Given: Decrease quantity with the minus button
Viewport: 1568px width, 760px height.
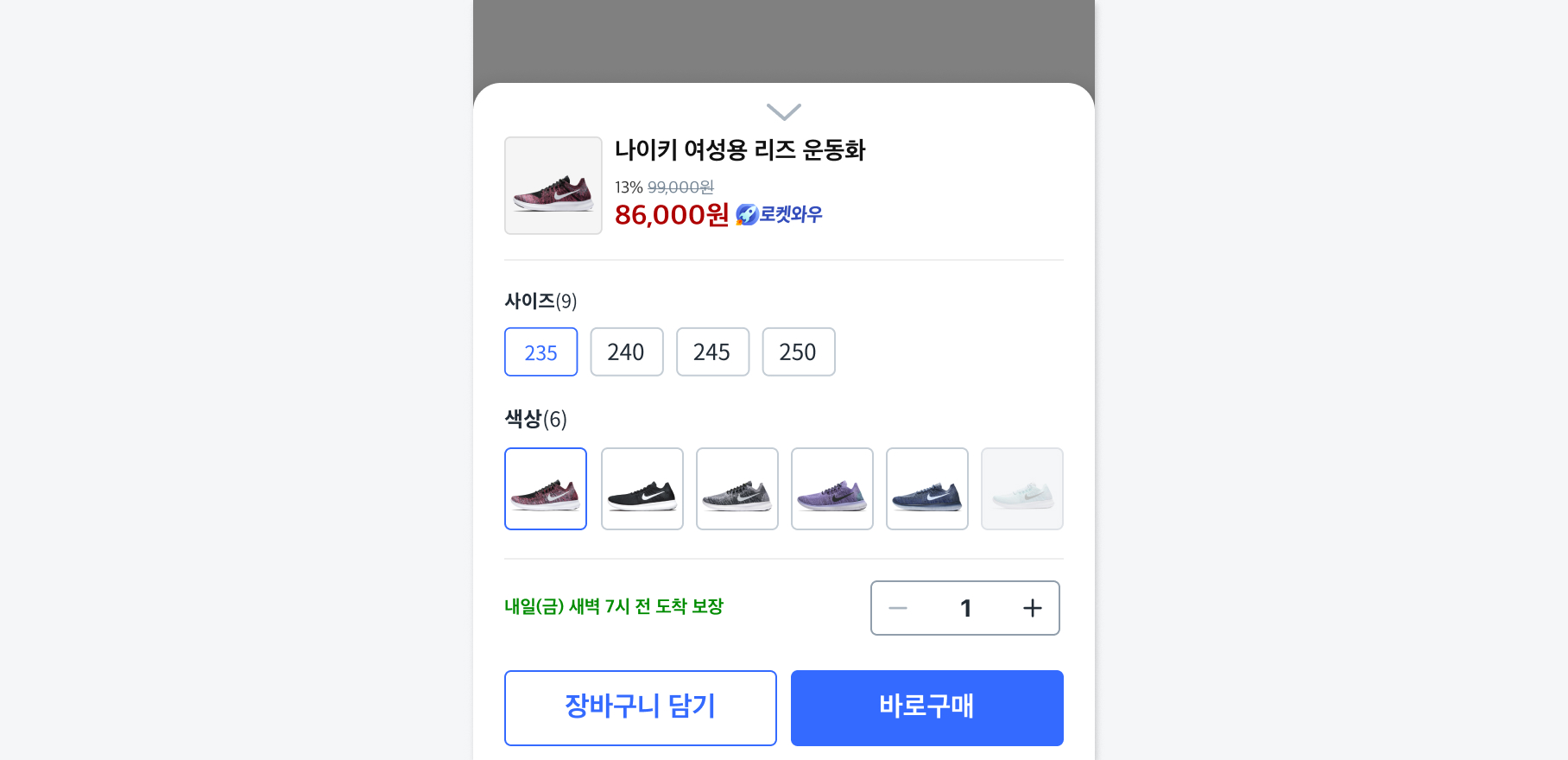Looking at the screenshot, I should coord(898,608).
